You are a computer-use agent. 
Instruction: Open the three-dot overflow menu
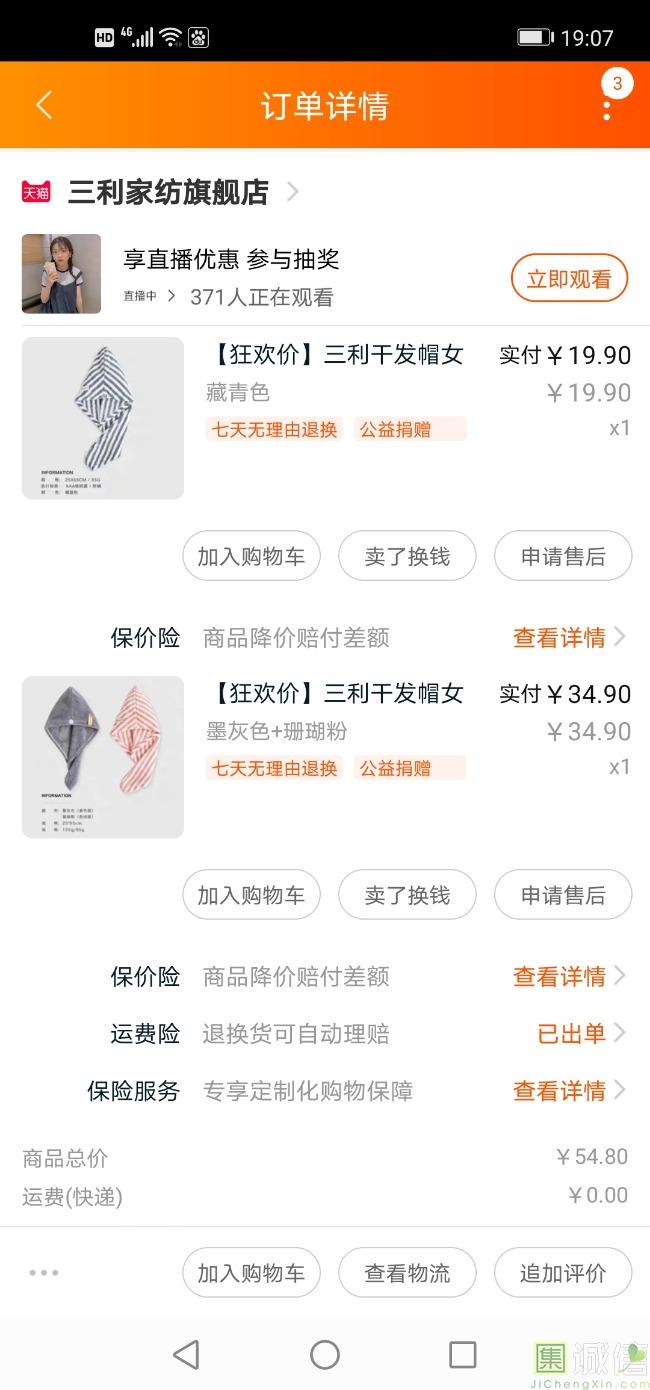(607, 106)
